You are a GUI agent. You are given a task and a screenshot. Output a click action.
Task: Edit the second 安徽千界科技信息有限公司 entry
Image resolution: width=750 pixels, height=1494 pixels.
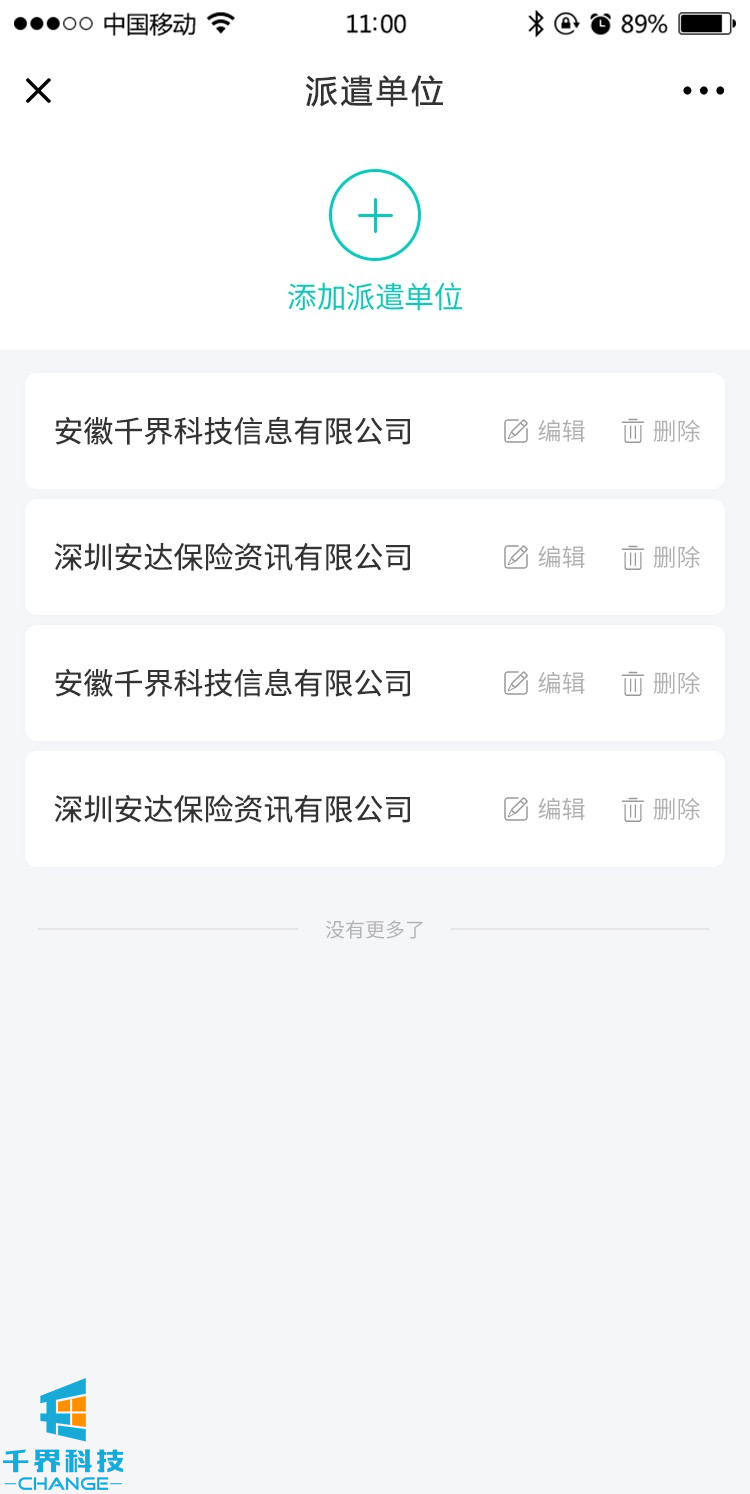(x=544, y=683)
